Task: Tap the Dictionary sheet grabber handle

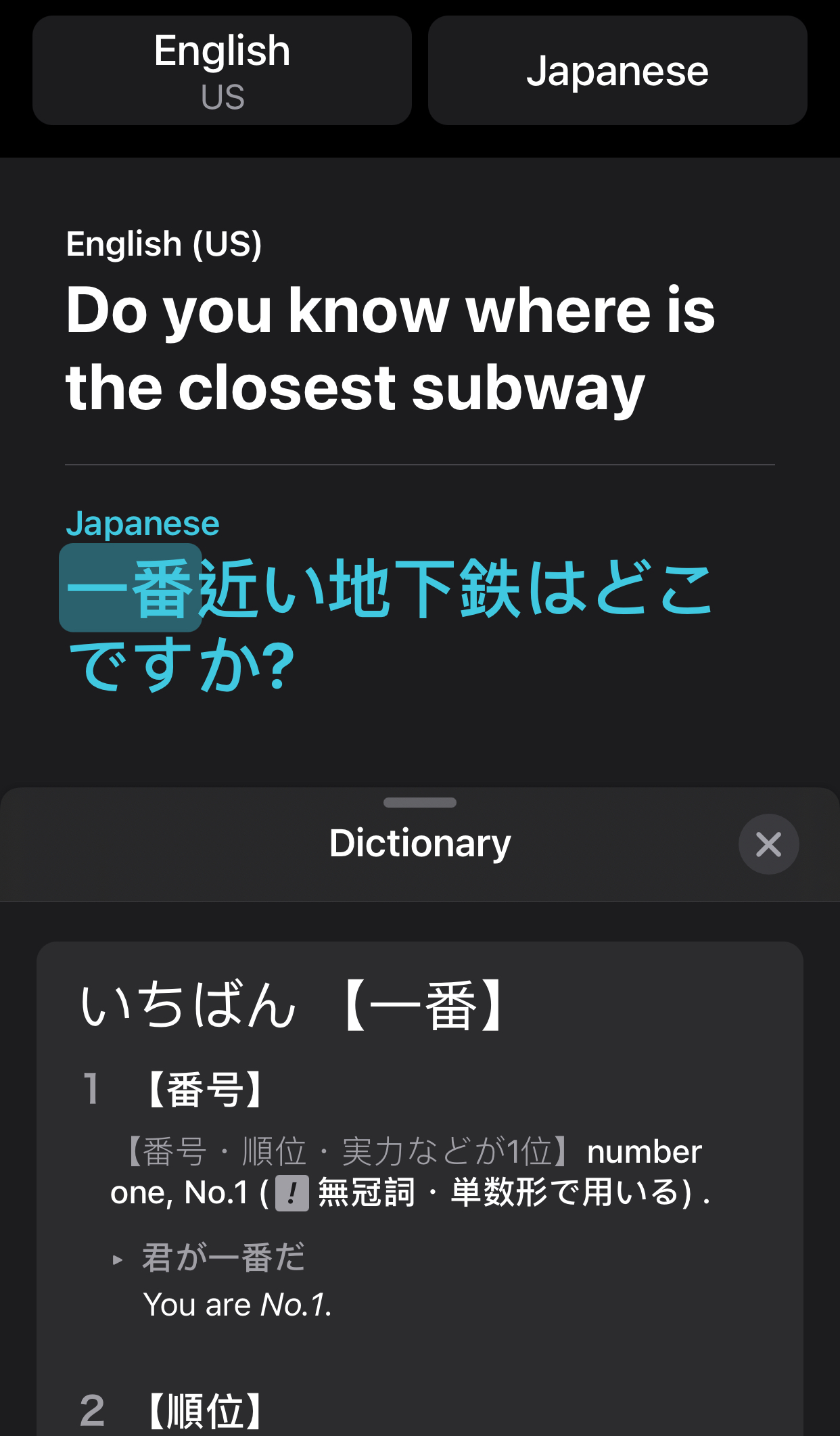Action: pyautogui.click(x=419, y=803)
